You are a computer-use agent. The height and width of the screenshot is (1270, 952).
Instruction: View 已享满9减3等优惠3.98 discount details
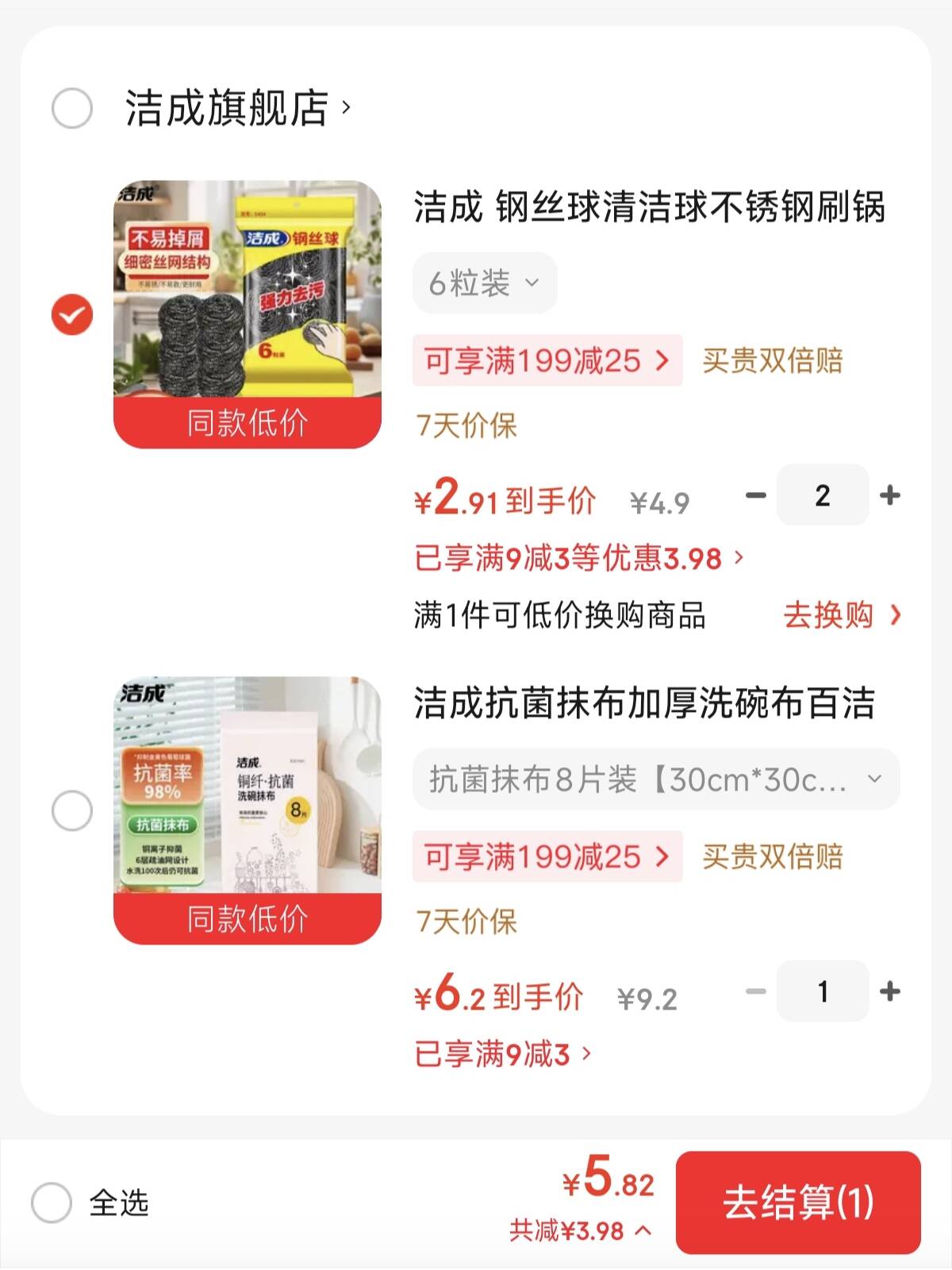[x=579, y=558]
